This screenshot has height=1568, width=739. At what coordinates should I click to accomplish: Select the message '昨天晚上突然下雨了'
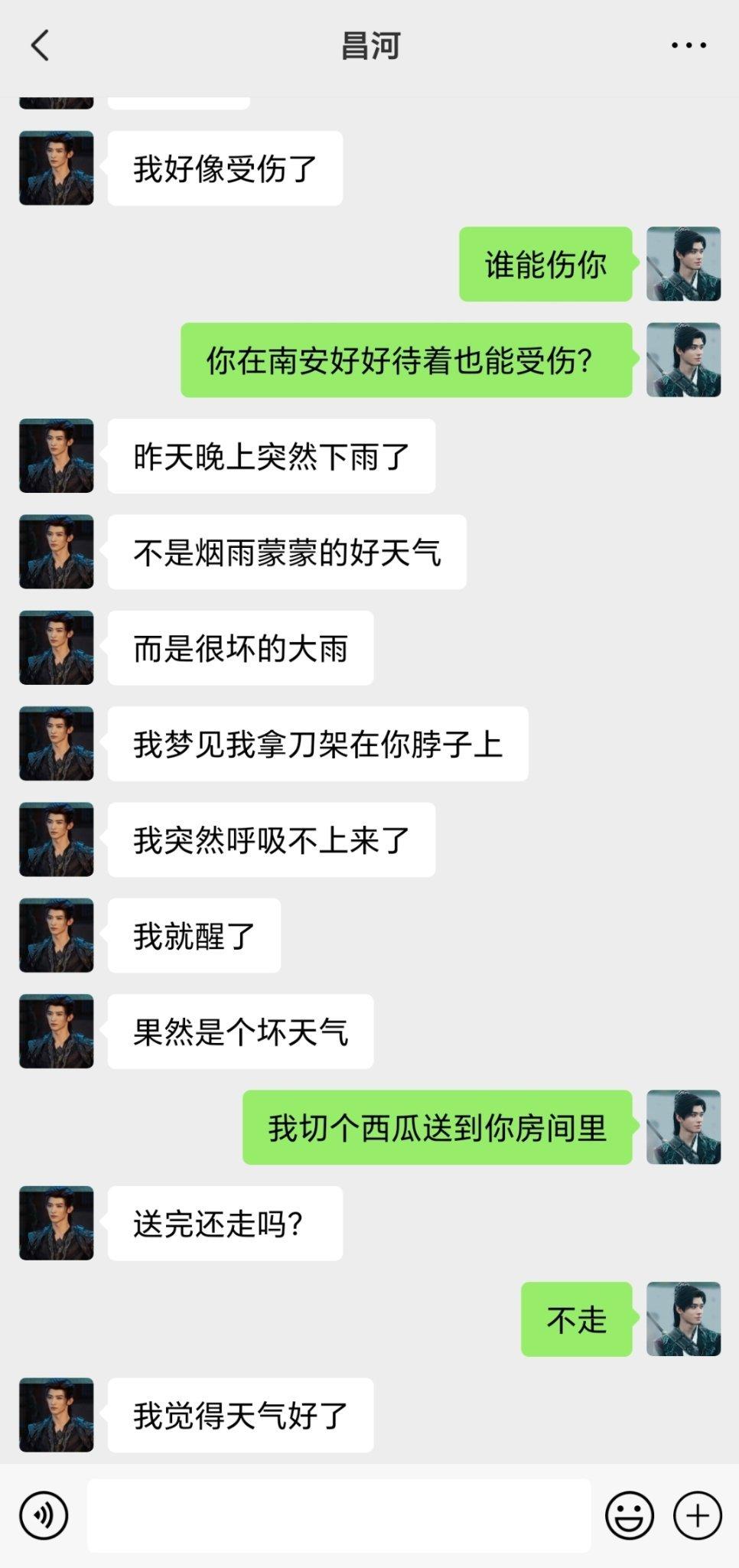272,455
